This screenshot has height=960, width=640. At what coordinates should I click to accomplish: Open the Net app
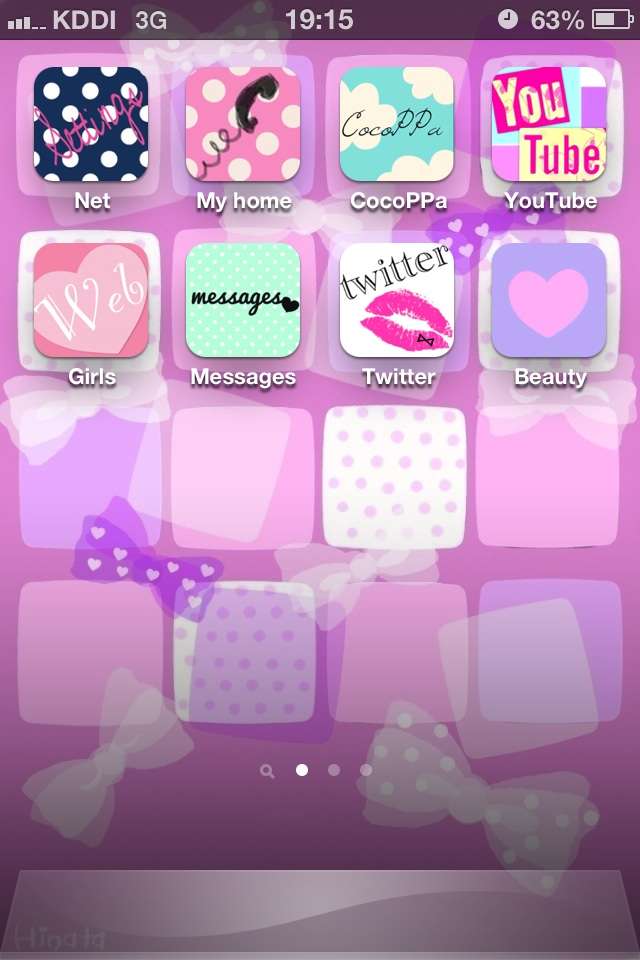pyautogui.click(x=91, y=124)
